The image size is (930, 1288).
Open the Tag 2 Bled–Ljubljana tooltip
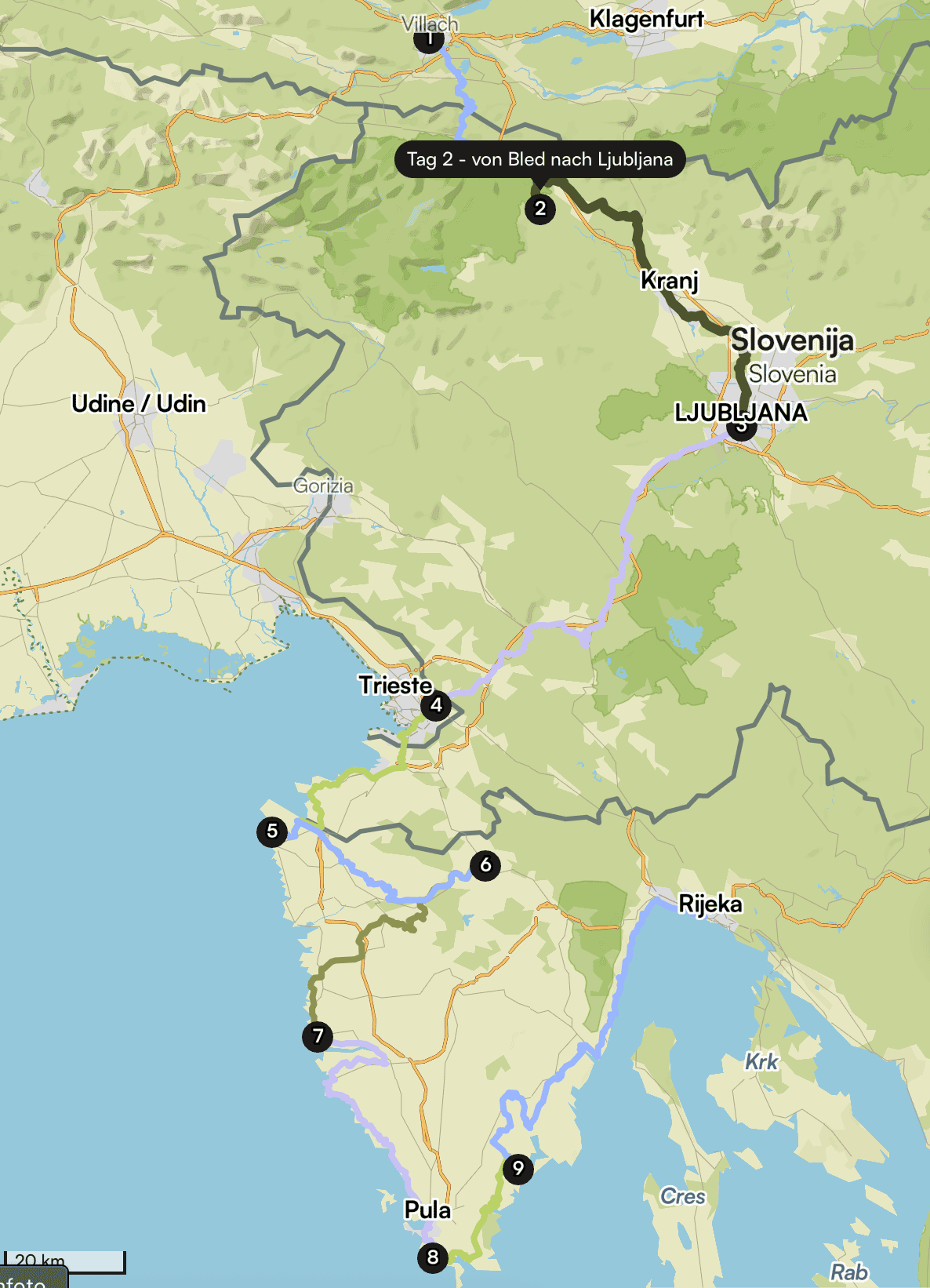(539, 159)
